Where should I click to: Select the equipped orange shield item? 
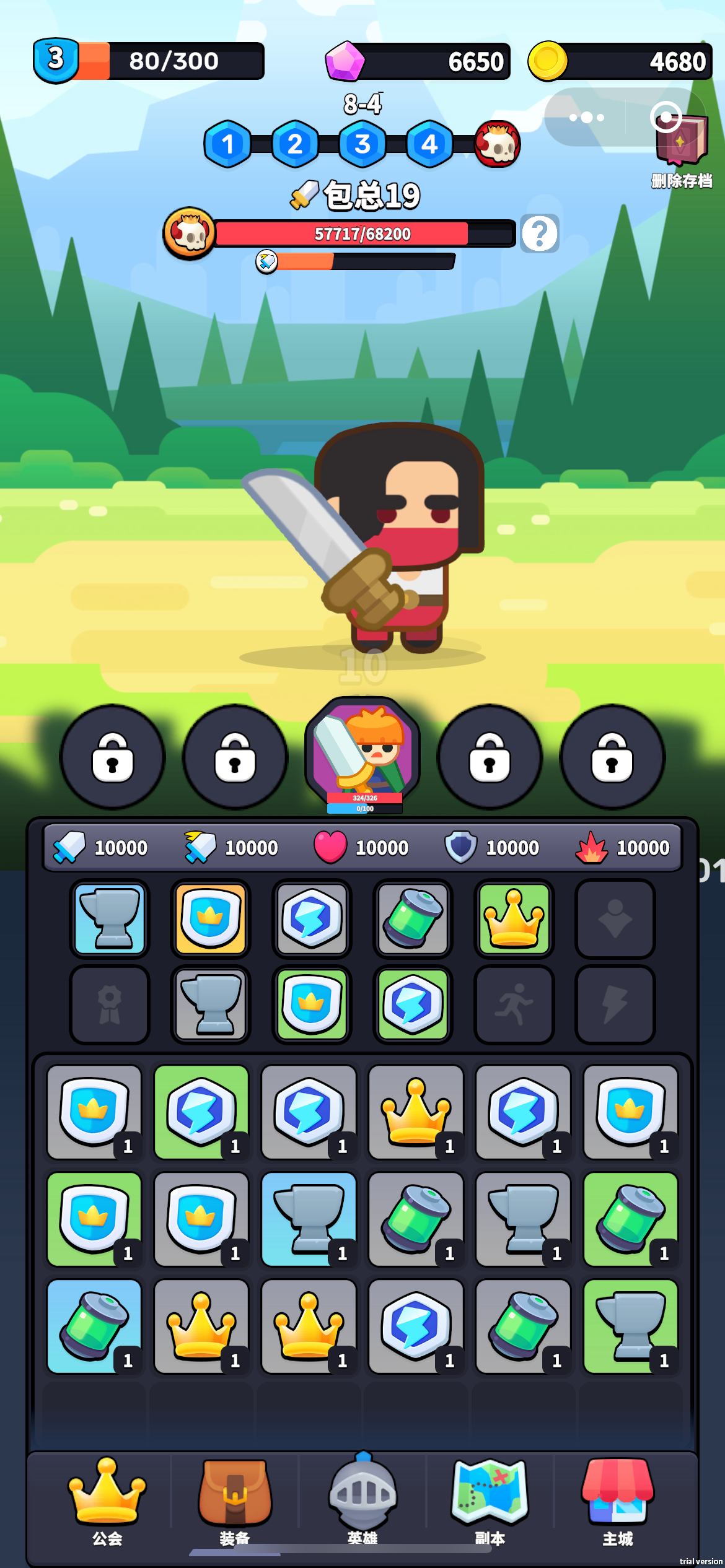point(210,918)
